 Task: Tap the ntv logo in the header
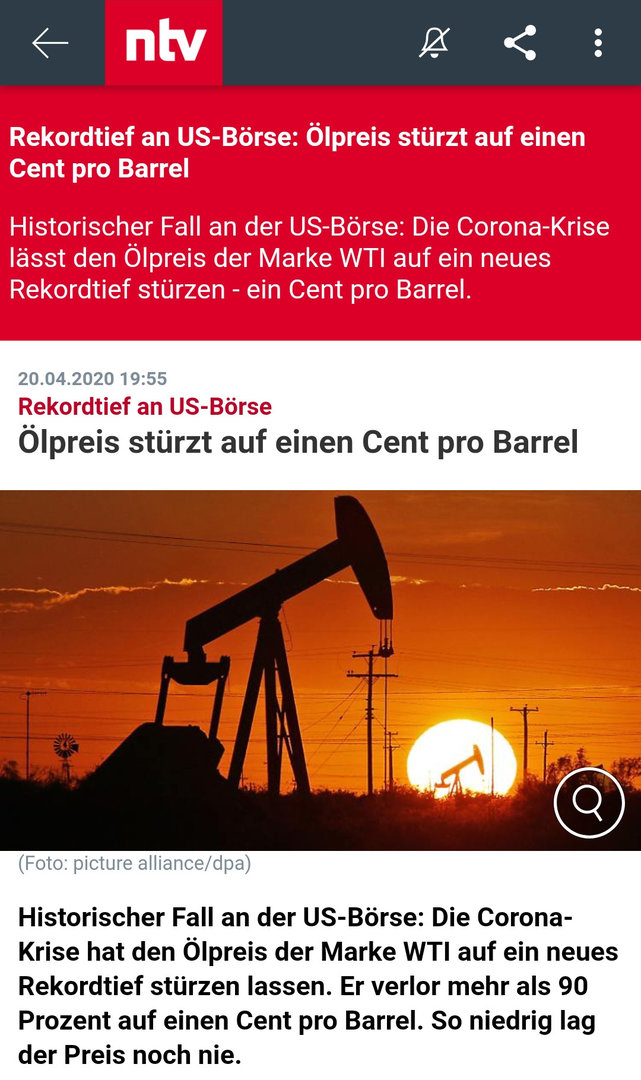coord(164,43)
